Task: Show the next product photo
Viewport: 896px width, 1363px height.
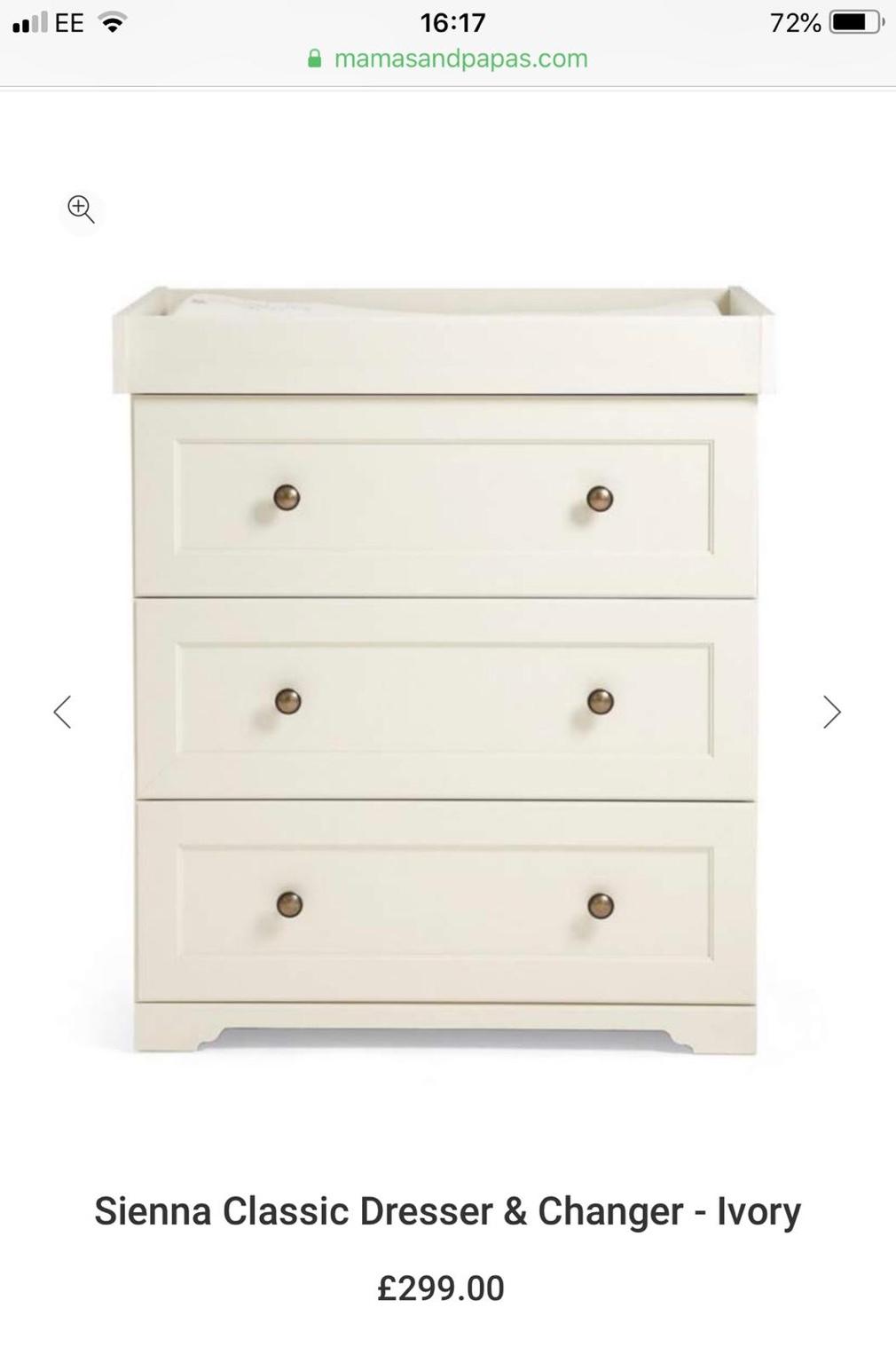Action: [831, 712]
